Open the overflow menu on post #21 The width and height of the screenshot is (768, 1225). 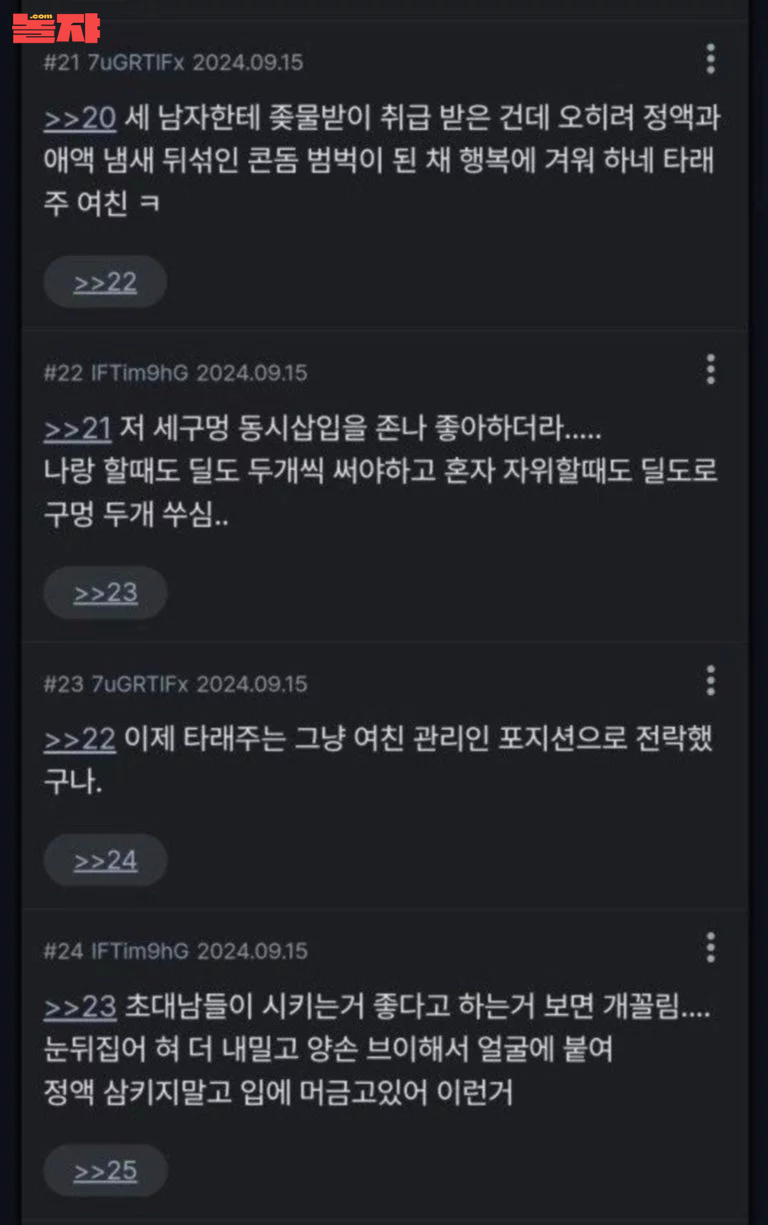click(x=710, y=59)
